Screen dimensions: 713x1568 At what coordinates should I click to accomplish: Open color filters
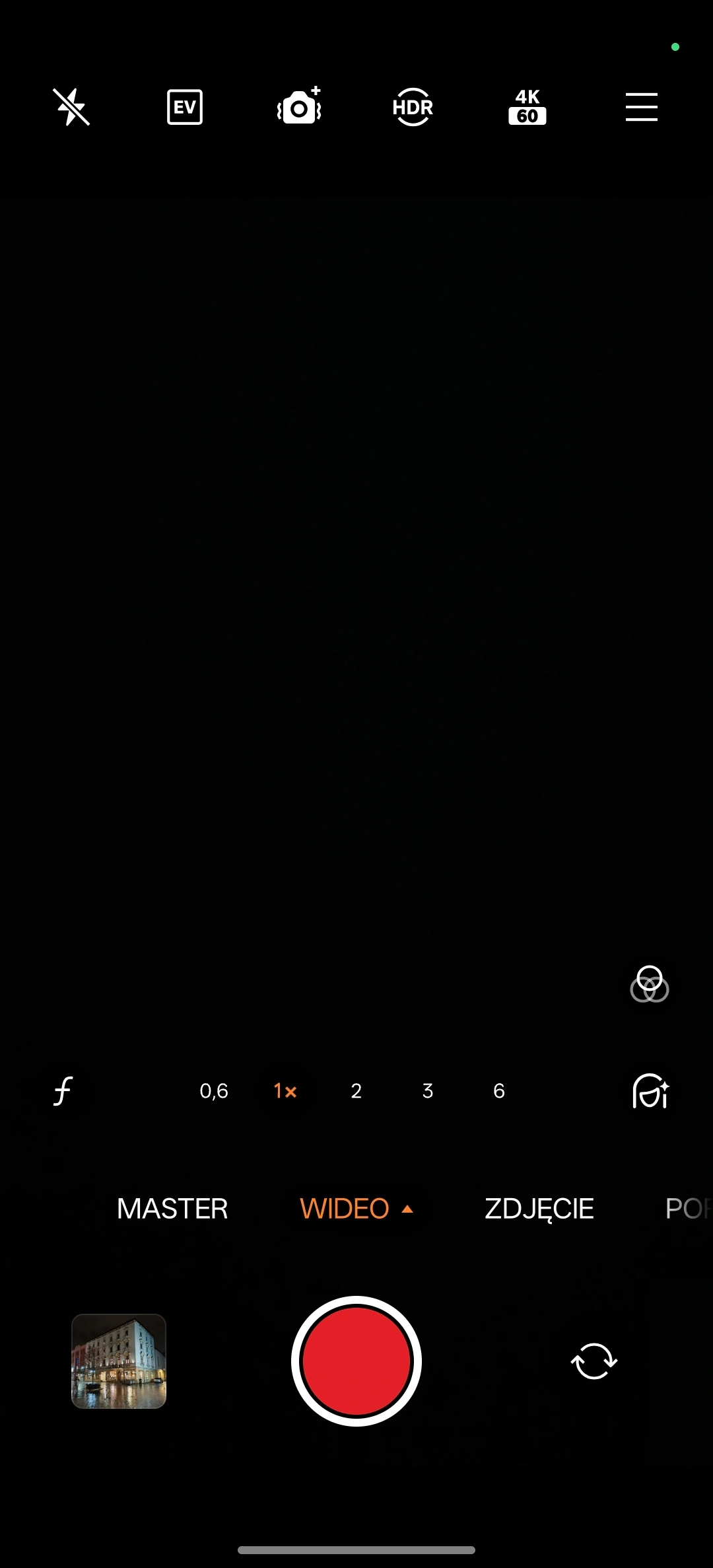coord(650,984)
